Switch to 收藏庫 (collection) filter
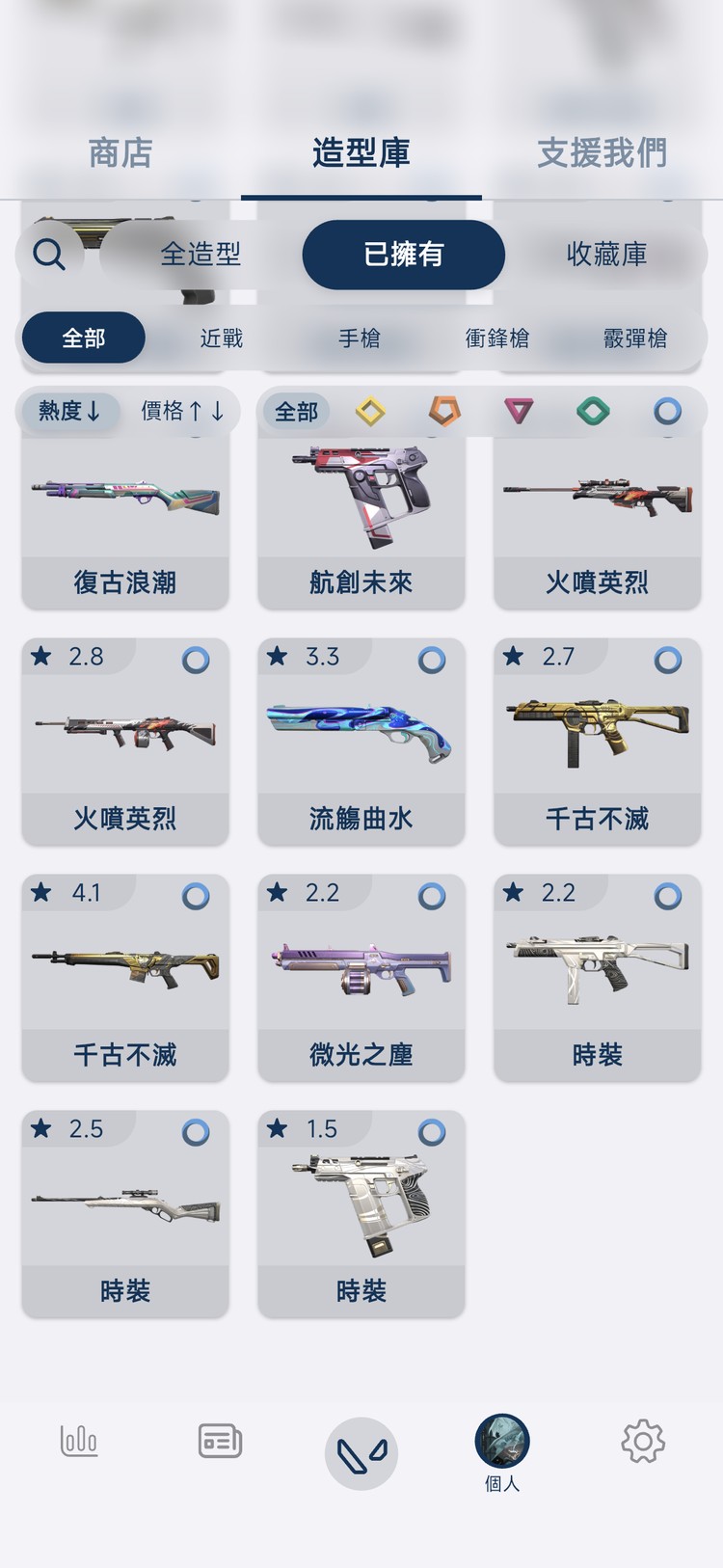723x1568 pixels. click(607, 255)
